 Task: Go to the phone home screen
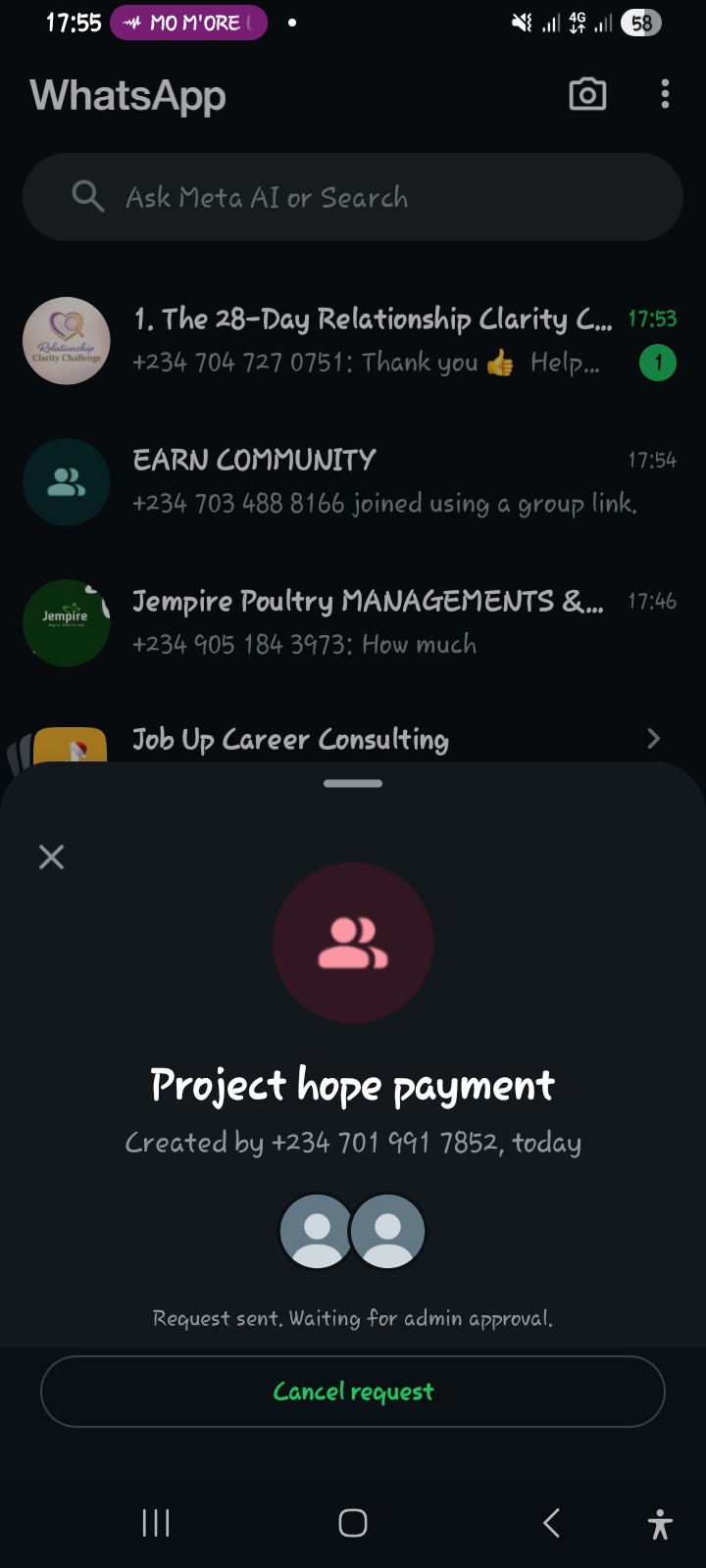pyautogui.click(x=353, y=1523)
